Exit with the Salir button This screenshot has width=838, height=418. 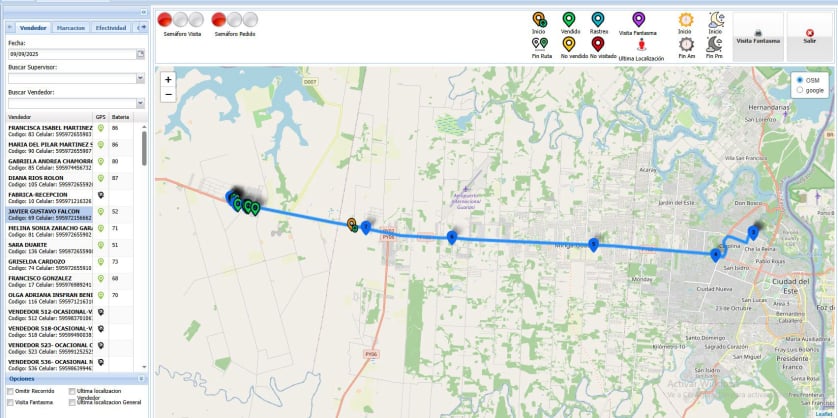click(809, 37)
